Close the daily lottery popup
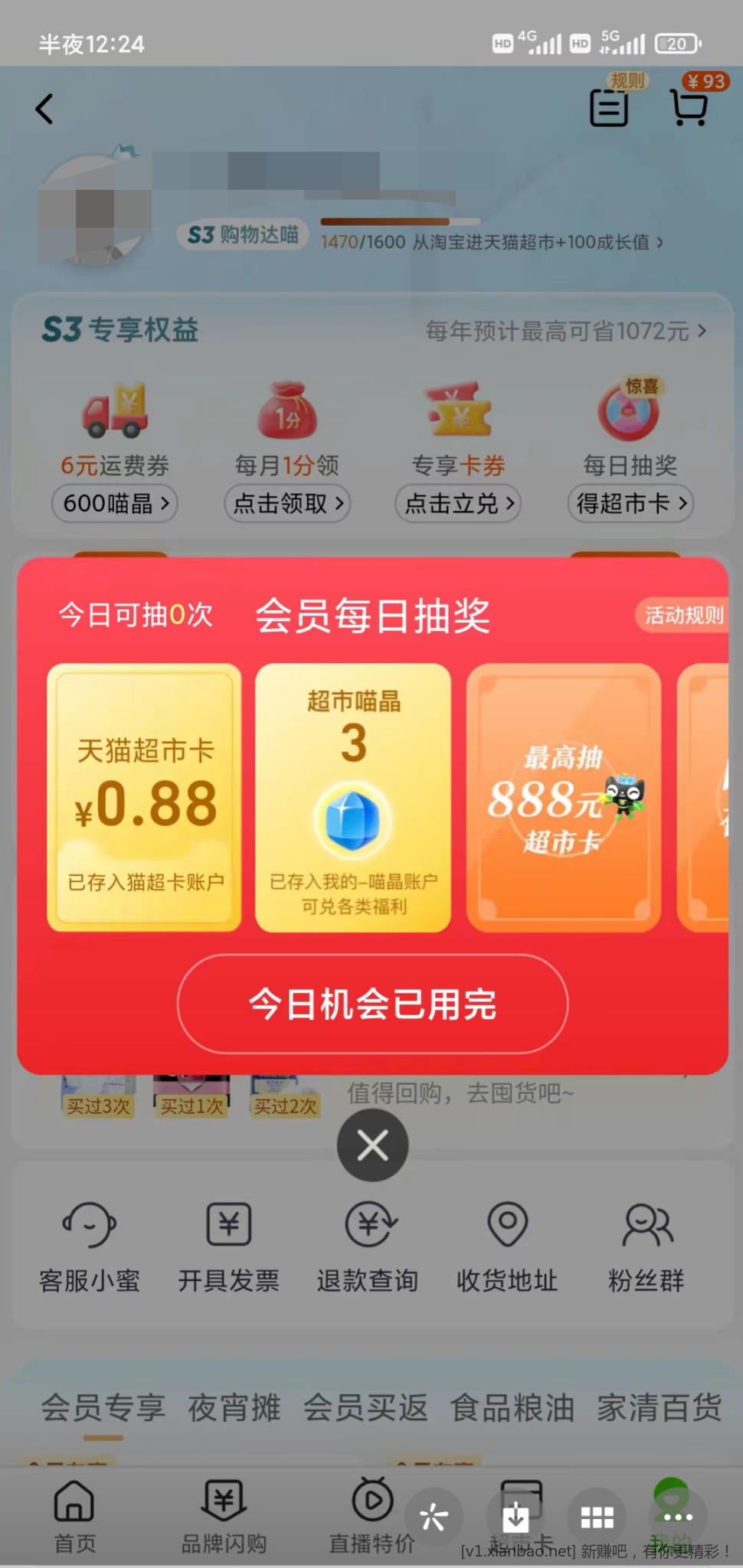Image resolution: width=743 pixels, height=1568 pixels. (x=372, y=1145)
